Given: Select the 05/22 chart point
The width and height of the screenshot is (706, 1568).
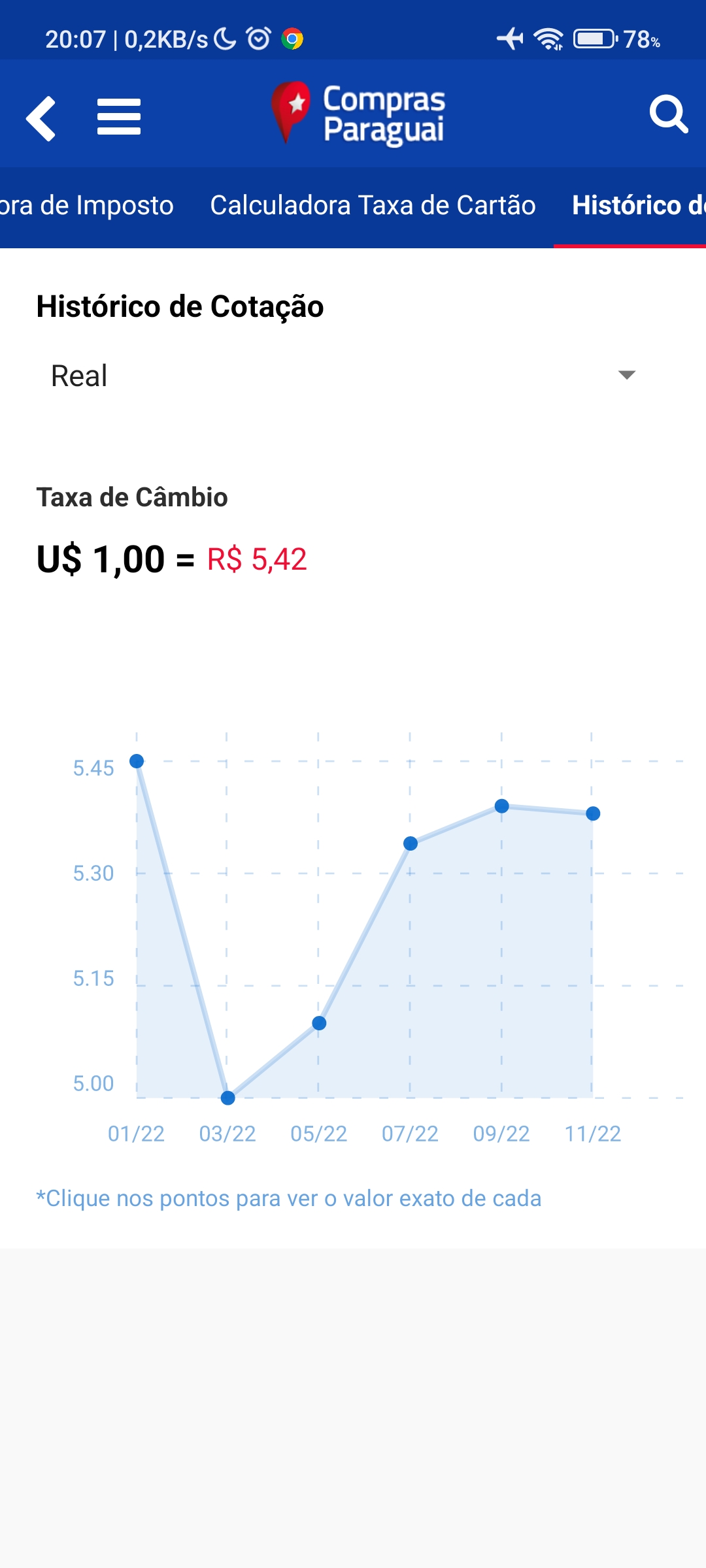Looking at the screenshot, I should [x=319, y=1023].
